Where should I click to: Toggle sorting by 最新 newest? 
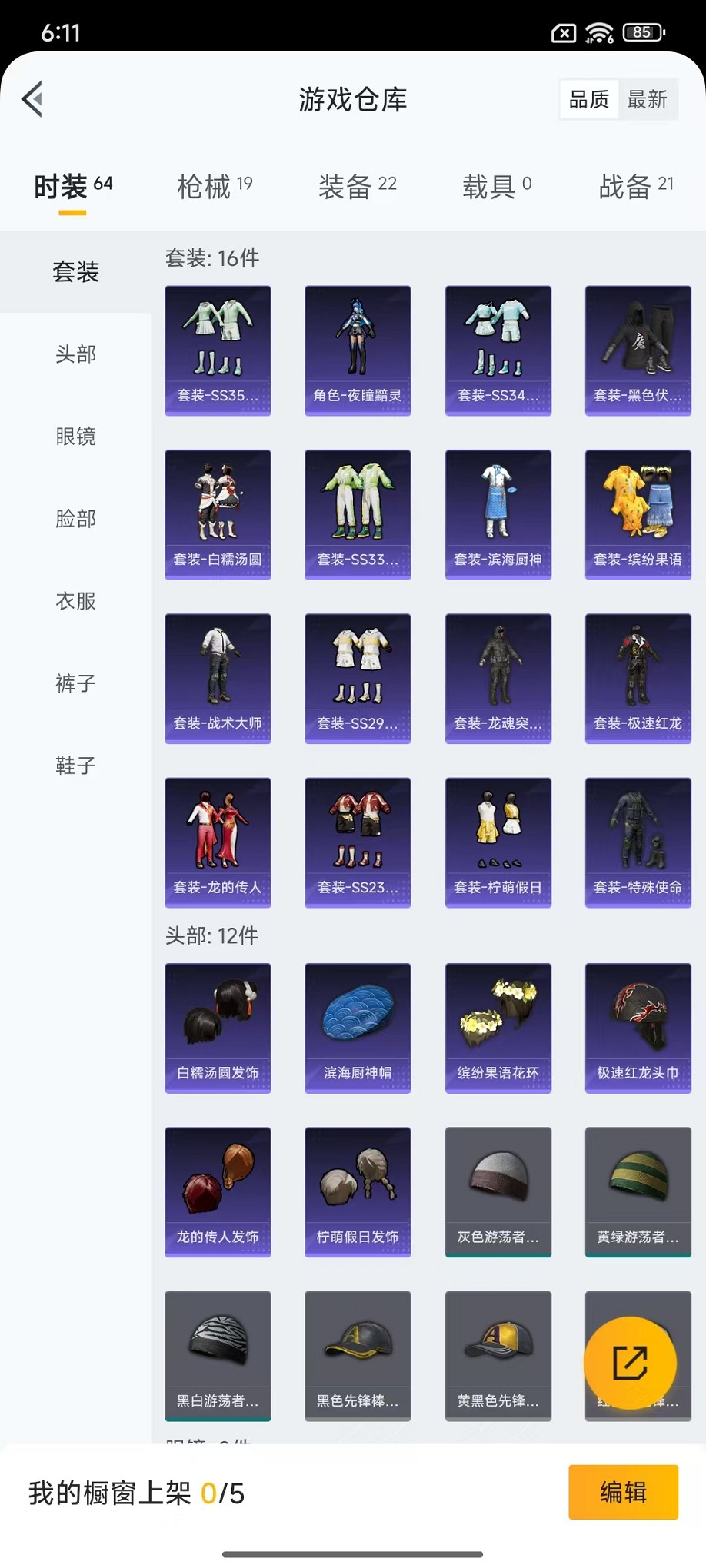click(648, 98)
